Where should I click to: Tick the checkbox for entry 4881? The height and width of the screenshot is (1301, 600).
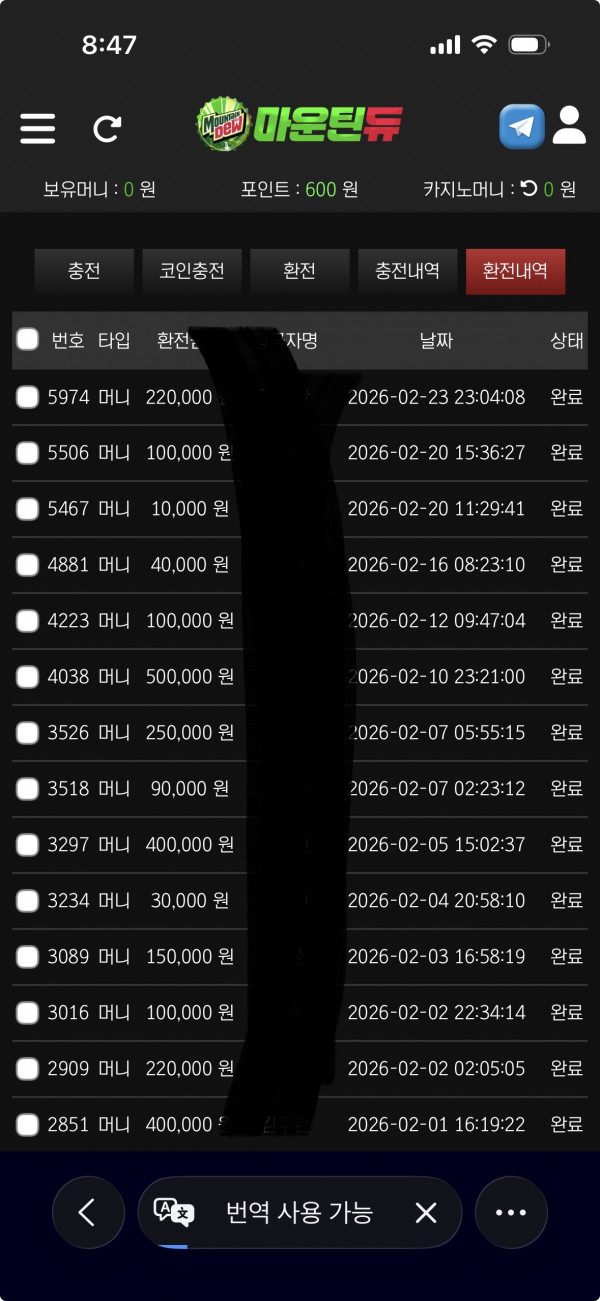coord(27,565)
